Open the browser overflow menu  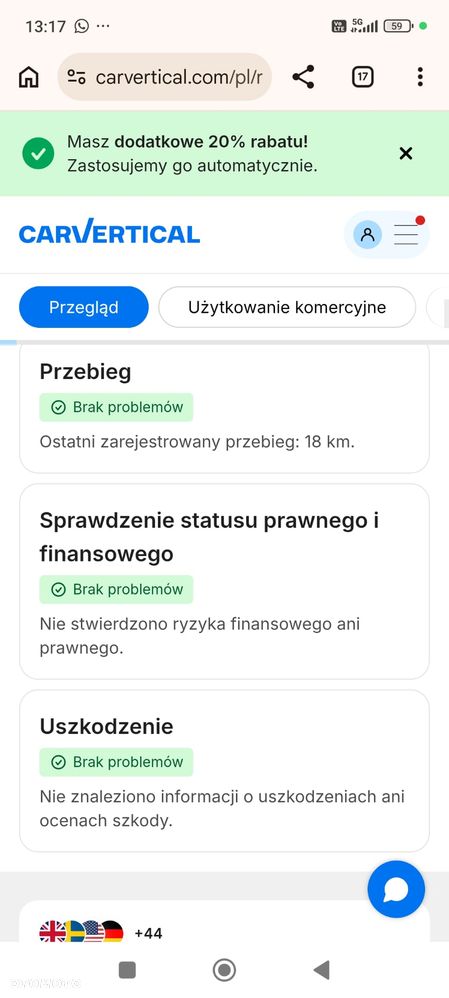420,77
